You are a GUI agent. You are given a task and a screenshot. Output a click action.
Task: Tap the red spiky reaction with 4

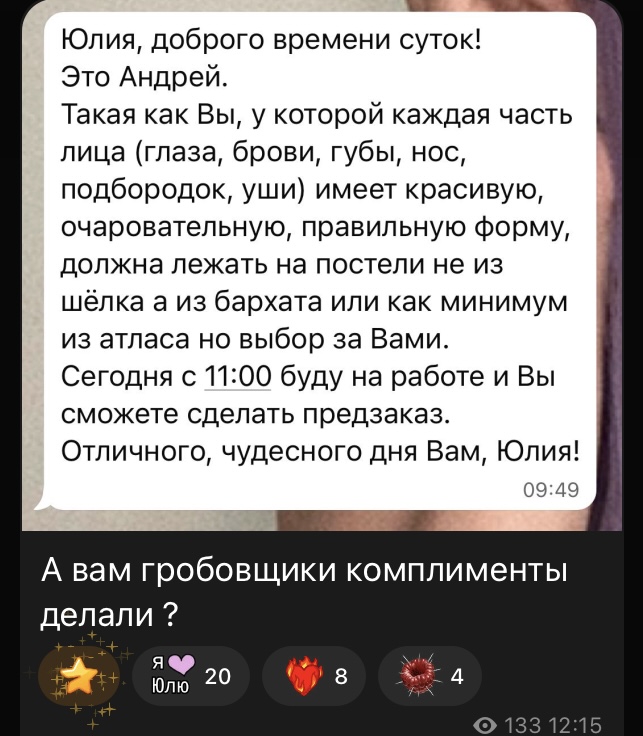coord(430,676)
